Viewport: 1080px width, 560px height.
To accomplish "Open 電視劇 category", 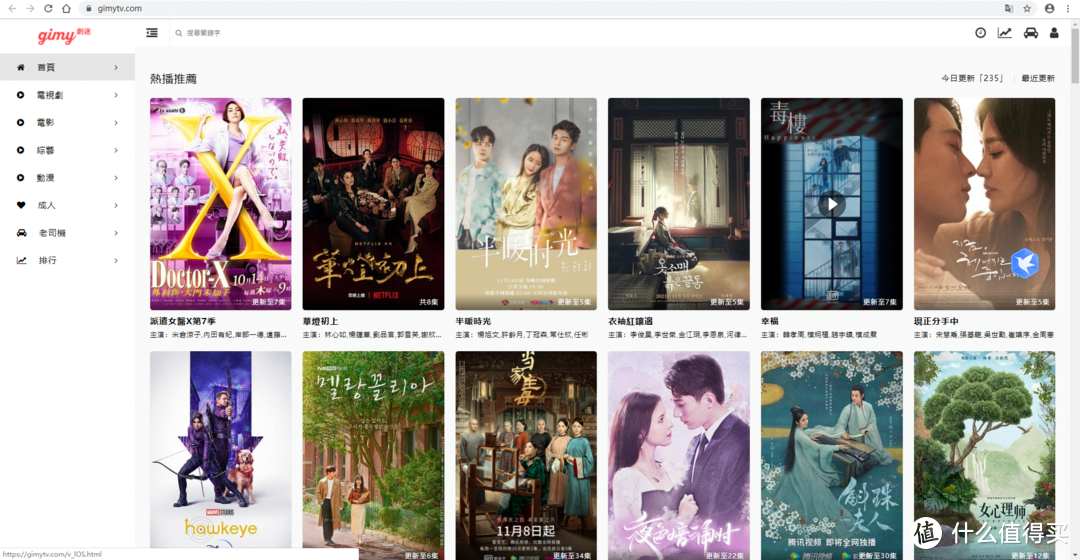I will (x=49, y=95).
